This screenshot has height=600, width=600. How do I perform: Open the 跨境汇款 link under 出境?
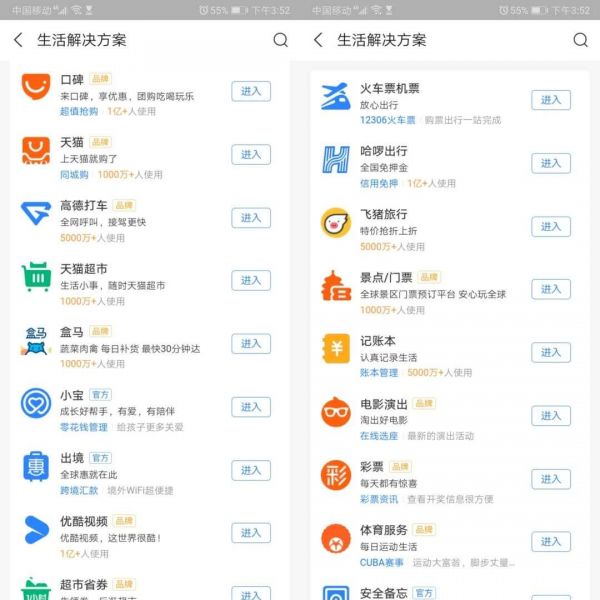tap(79, 490)
